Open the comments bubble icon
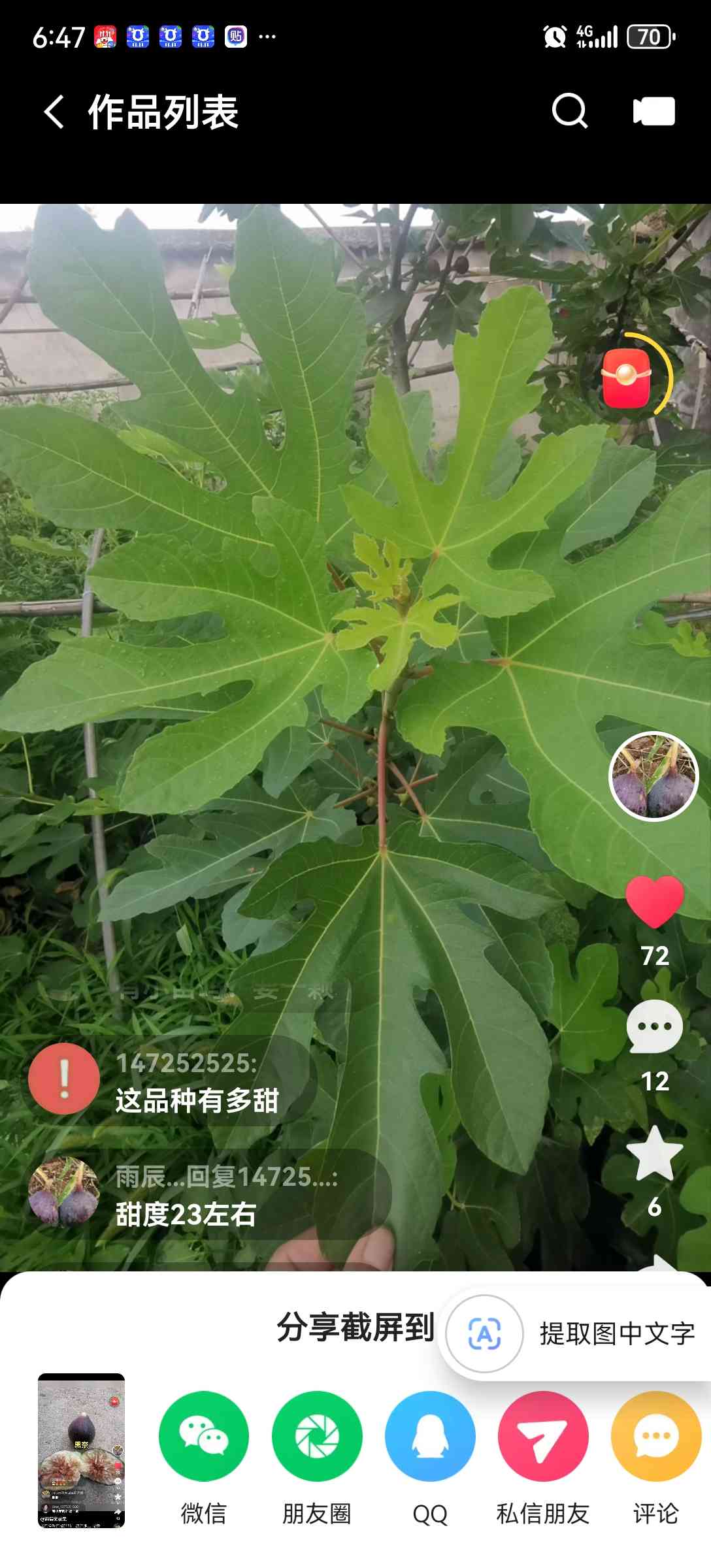This screenshot has width=711, height=1568. coord(654,1027)
